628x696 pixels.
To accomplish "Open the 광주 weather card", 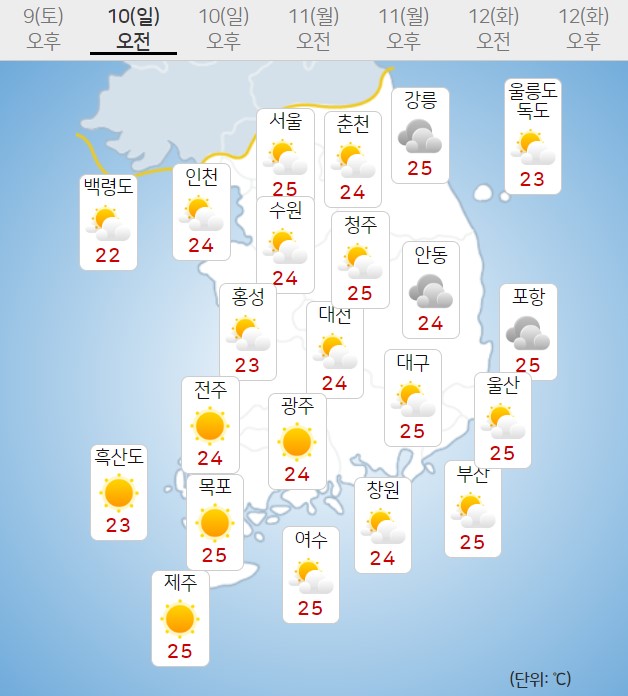I will pos(297,440).
